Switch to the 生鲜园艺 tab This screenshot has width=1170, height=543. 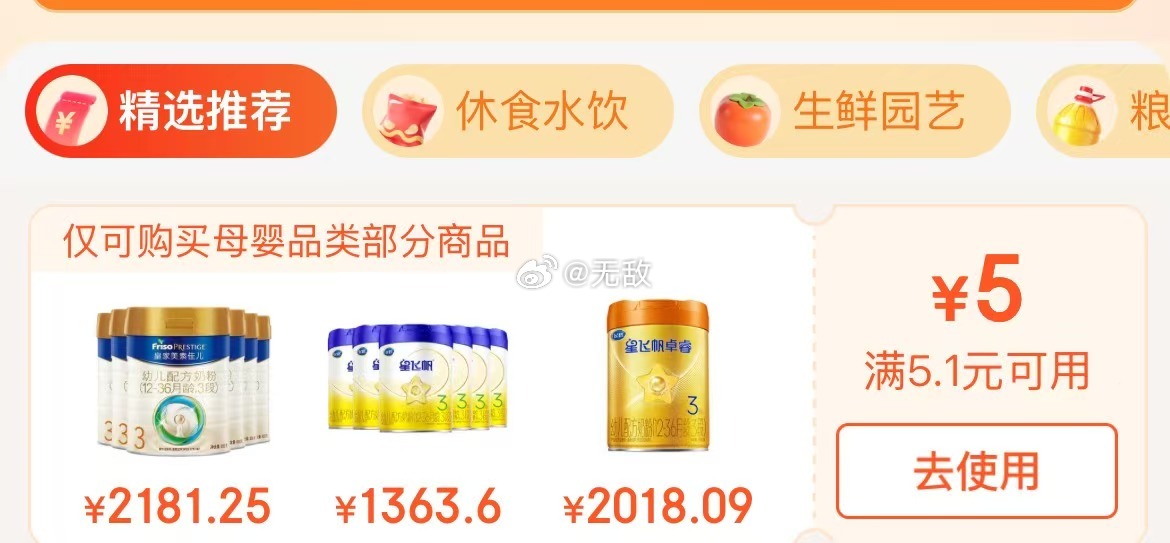854,111
